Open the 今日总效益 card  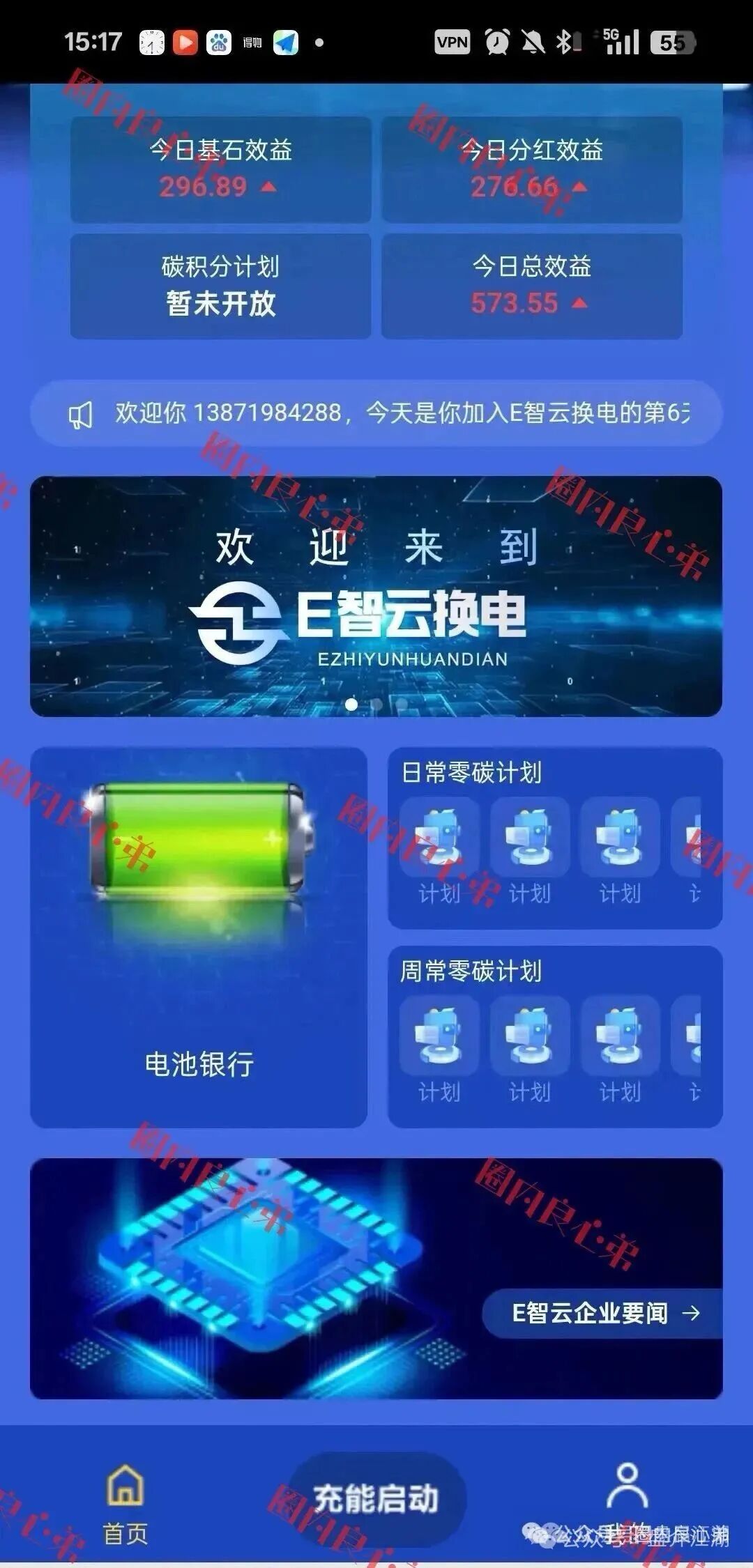[x=531, y=286]
